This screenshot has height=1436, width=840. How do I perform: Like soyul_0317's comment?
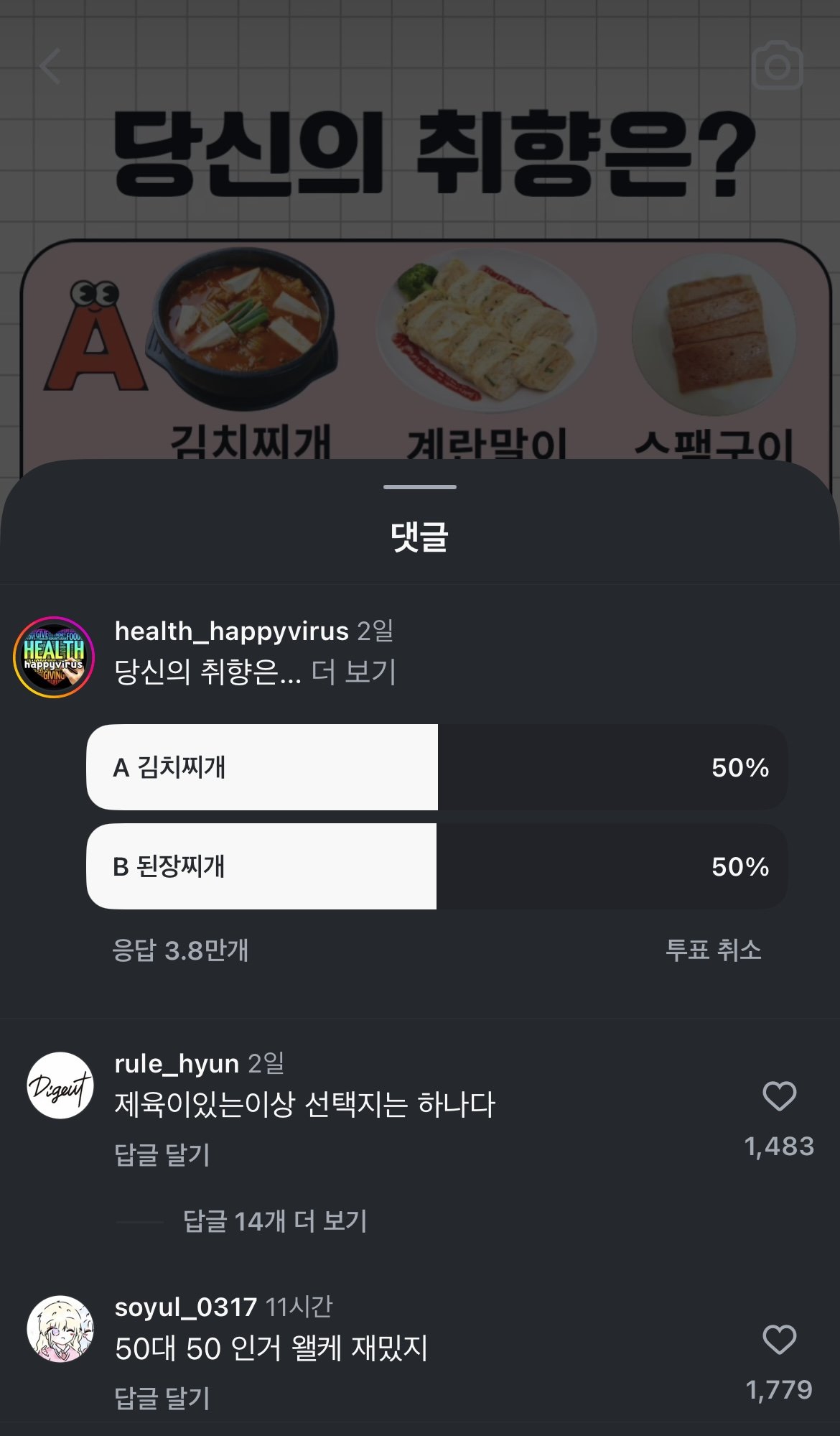click(779, 1340)
